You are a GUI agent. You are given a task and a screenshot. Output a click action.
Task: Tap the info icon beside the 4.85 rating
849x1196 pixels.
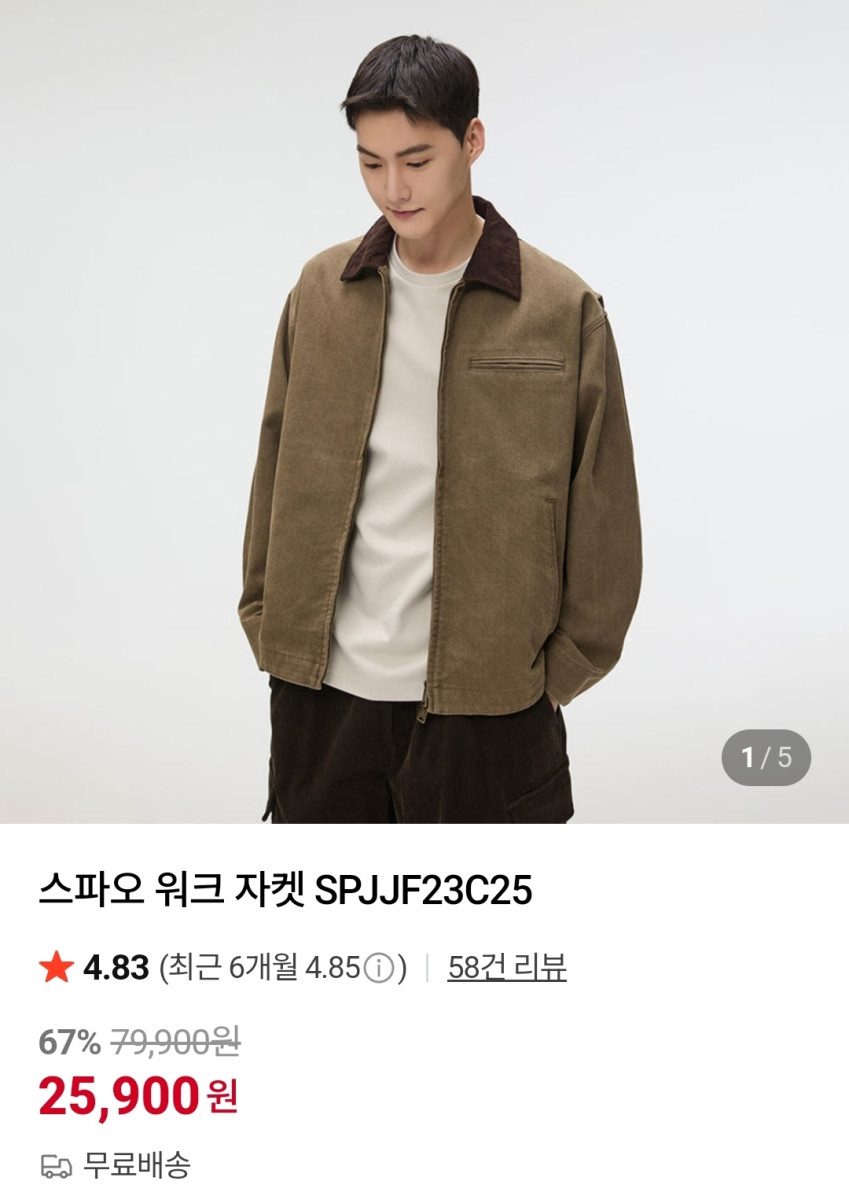379,969
